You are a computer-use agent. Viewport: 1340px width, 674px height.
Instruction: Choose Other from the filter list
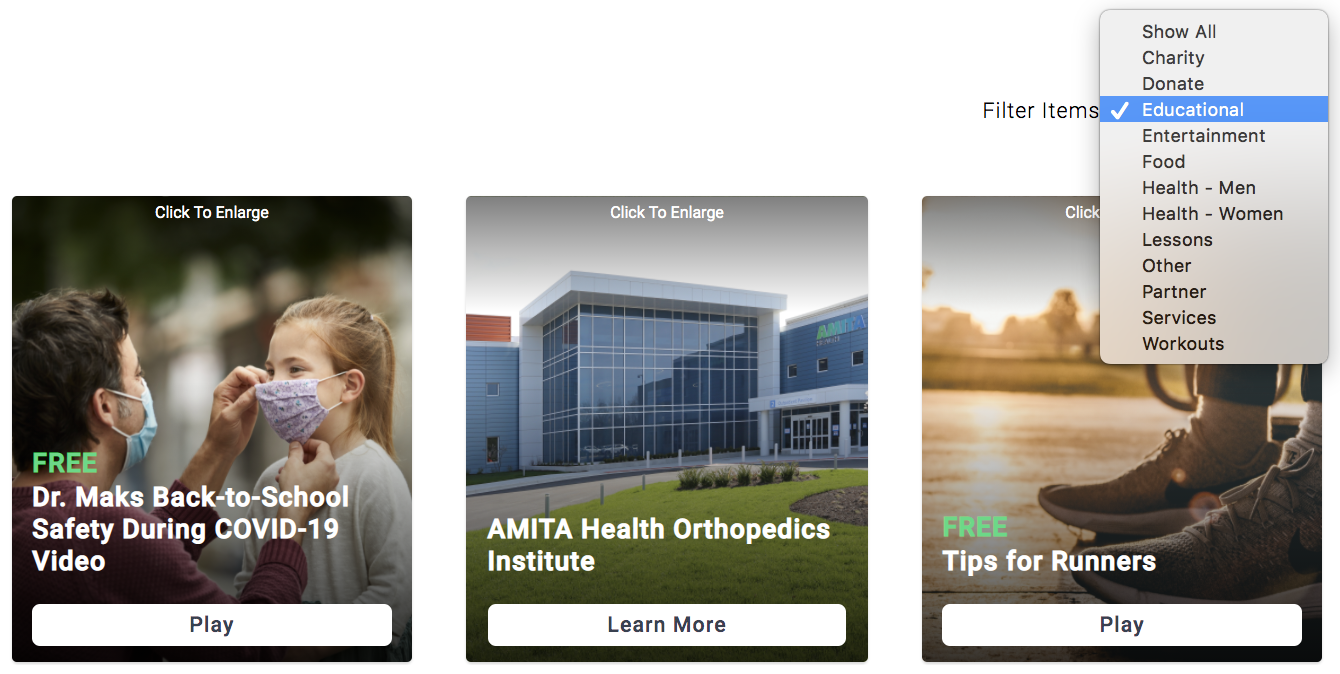click(x=1166, y=266)
